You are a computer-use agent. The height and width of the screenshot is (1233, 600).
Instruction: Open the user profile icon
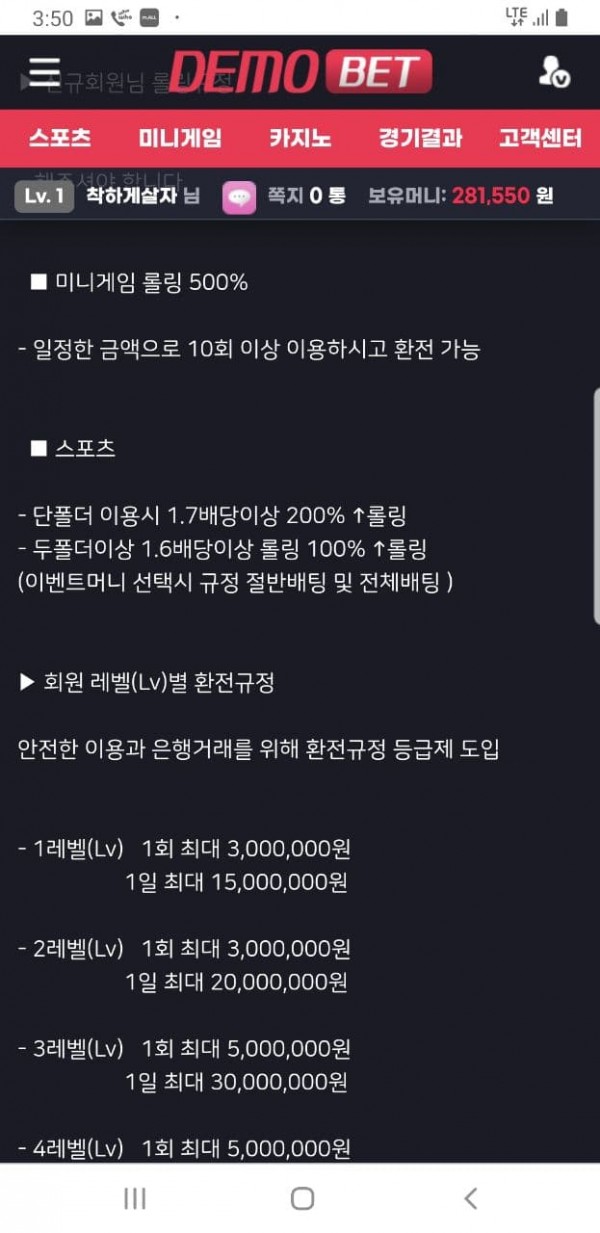(x=553, y=72)
